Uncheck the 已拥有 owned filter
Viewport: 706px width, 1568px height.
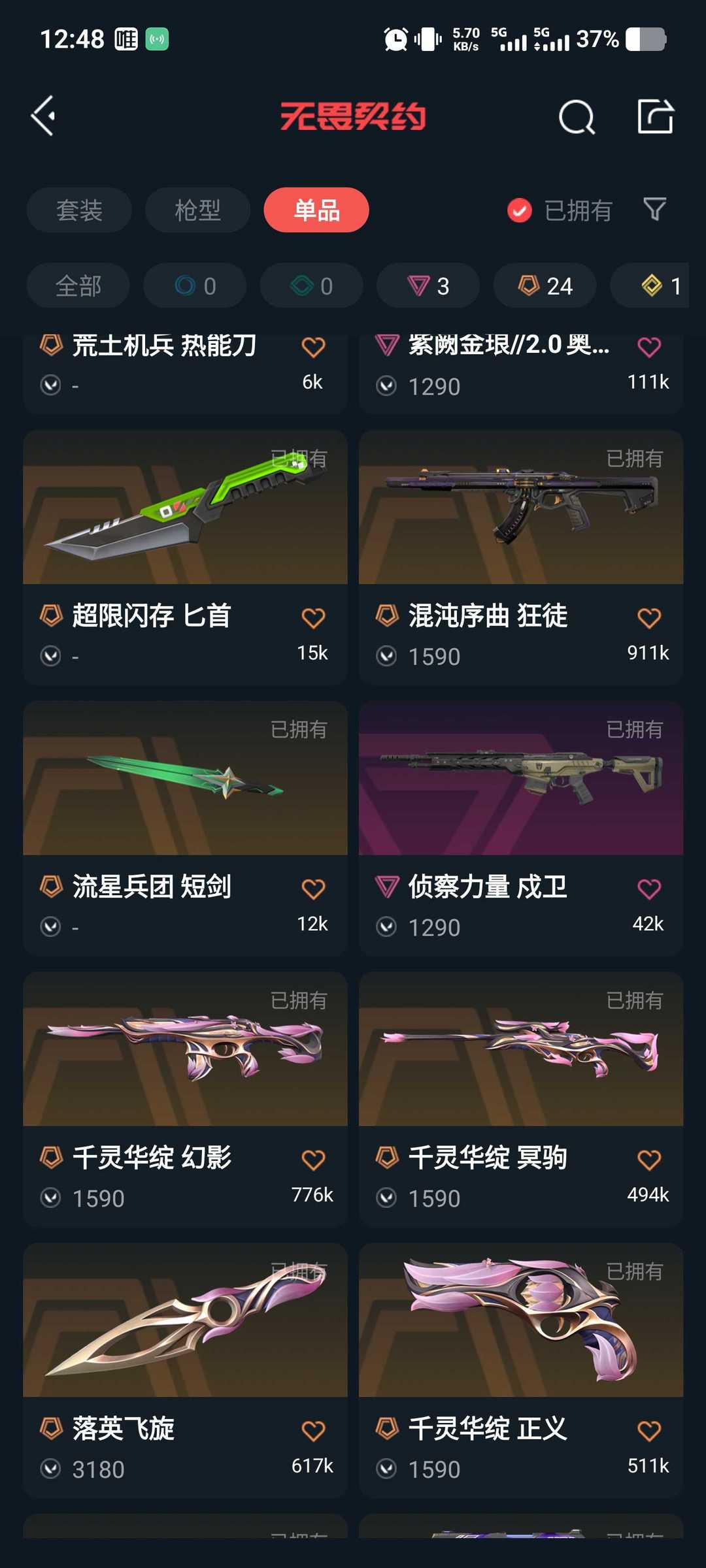[x=560, y=210]
